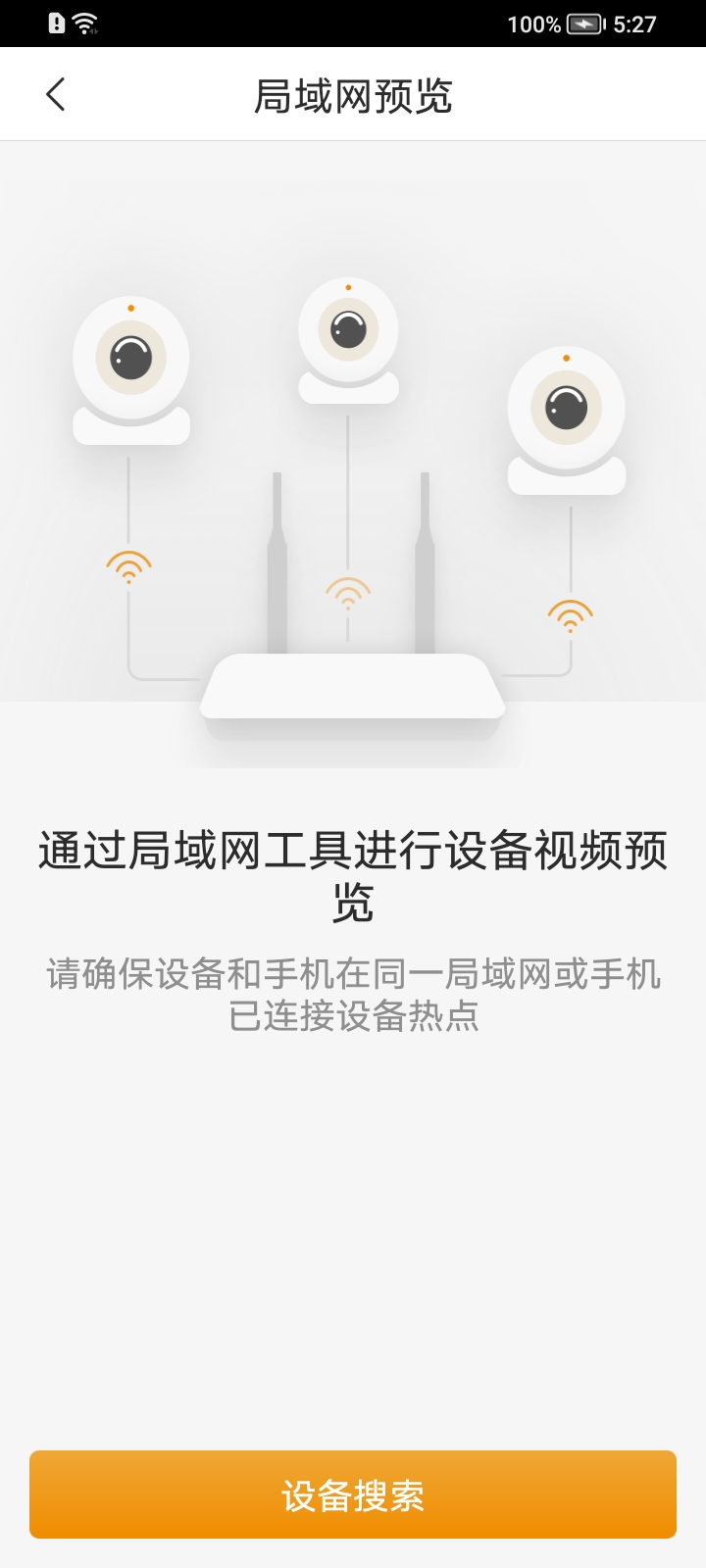Tap the 100% battery percentage text
The width and height of the screenshot is (706, 1568).
click(532, 24)
